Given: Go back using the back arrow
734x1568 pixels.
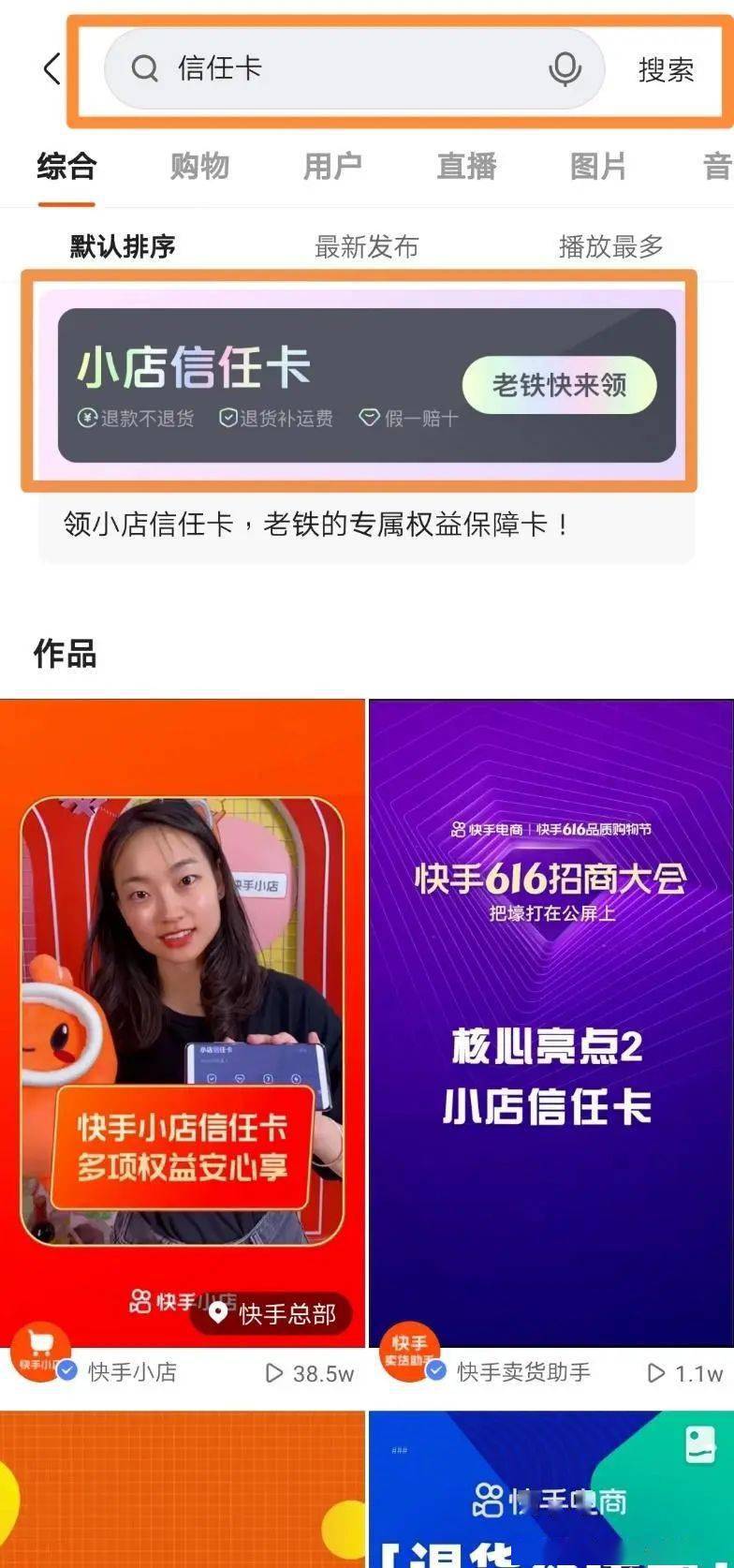Looking at the screenshot, I should pyautogui.click(x=51, y=68).
